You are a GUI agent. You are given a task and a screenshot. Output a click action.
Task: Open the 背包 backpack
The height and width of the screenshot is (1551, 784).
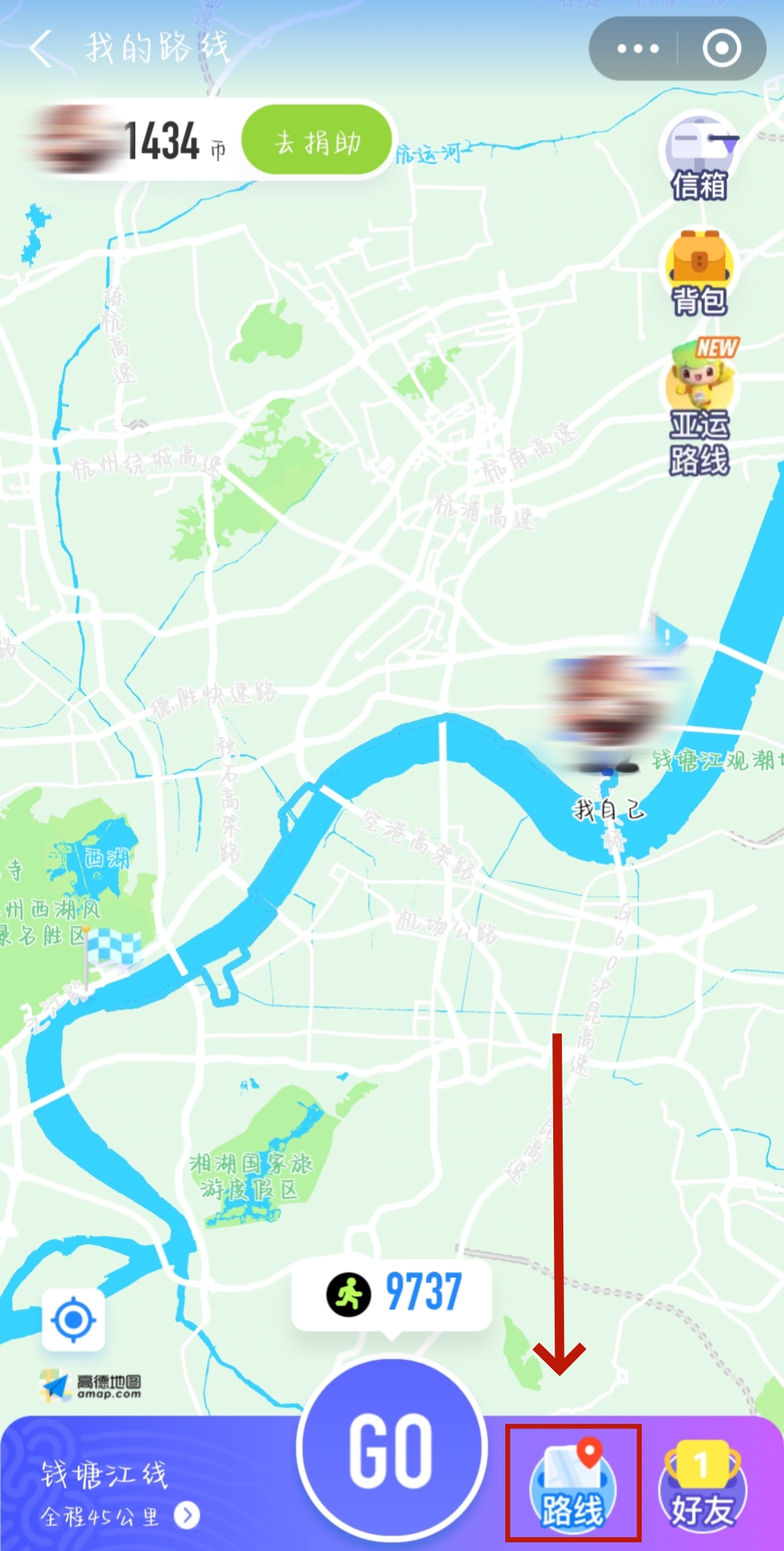point(699,274)
